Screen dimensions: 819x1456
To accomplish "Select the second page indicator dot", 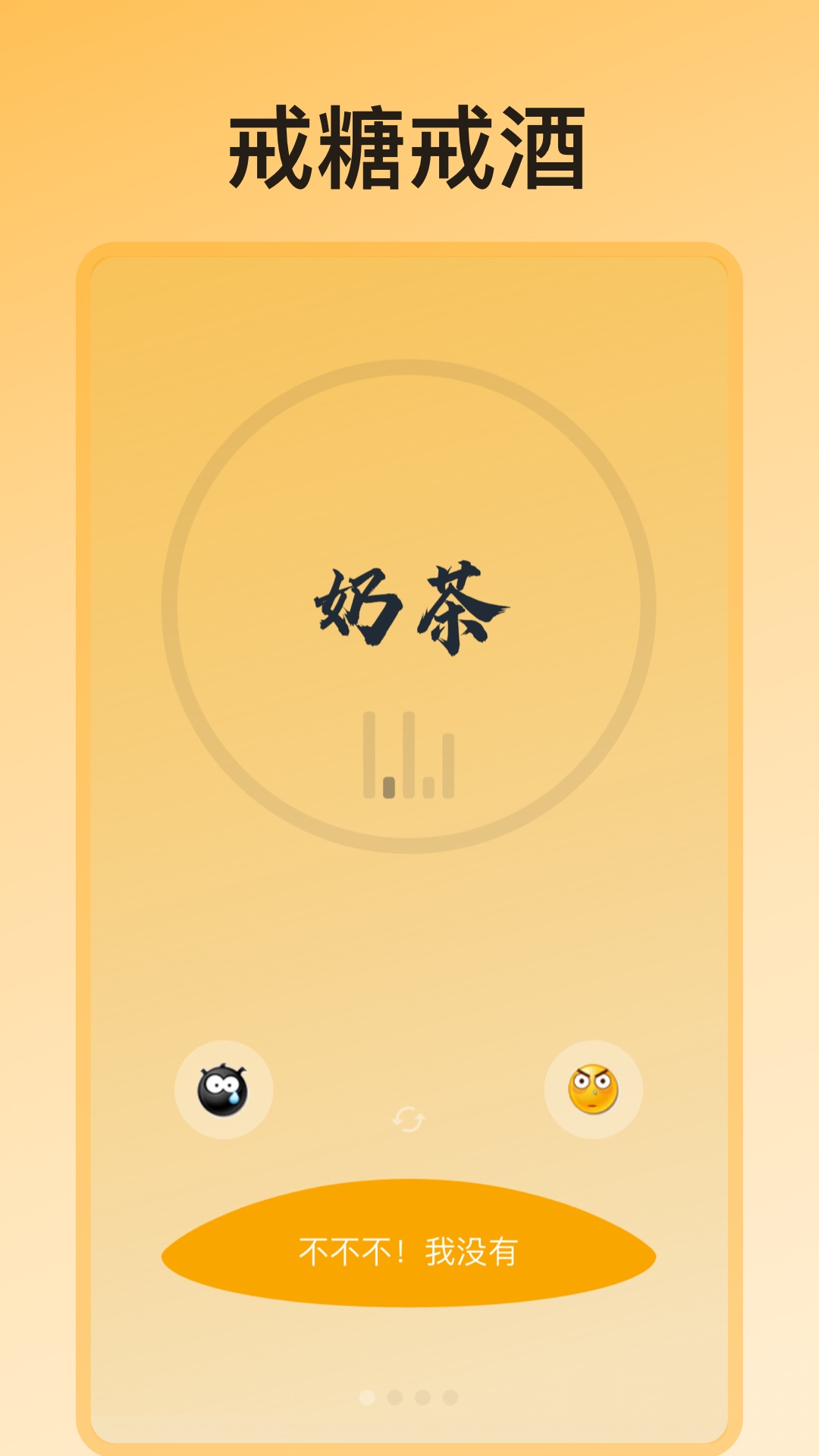I will [x=394, y=1397].
